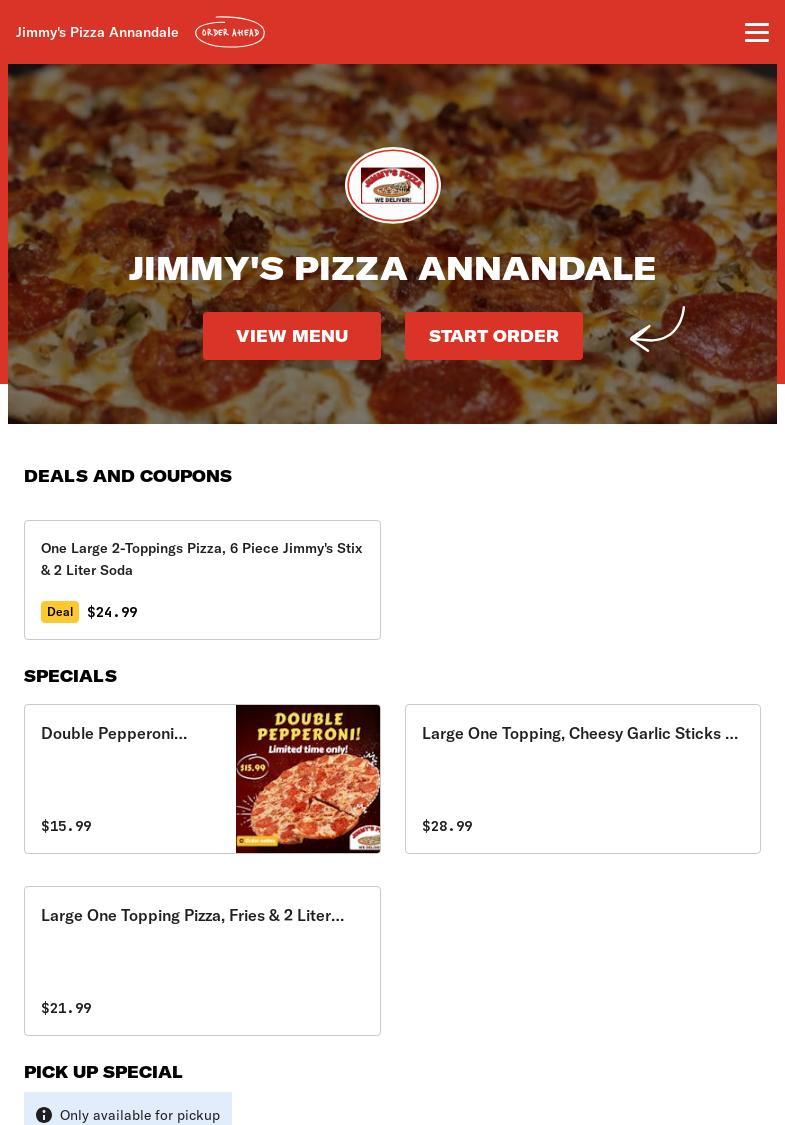Open the $28.99 Cheesy Garlic Sticks special
This screenshot has width=785, height=1125.
(x=582, y=779)
